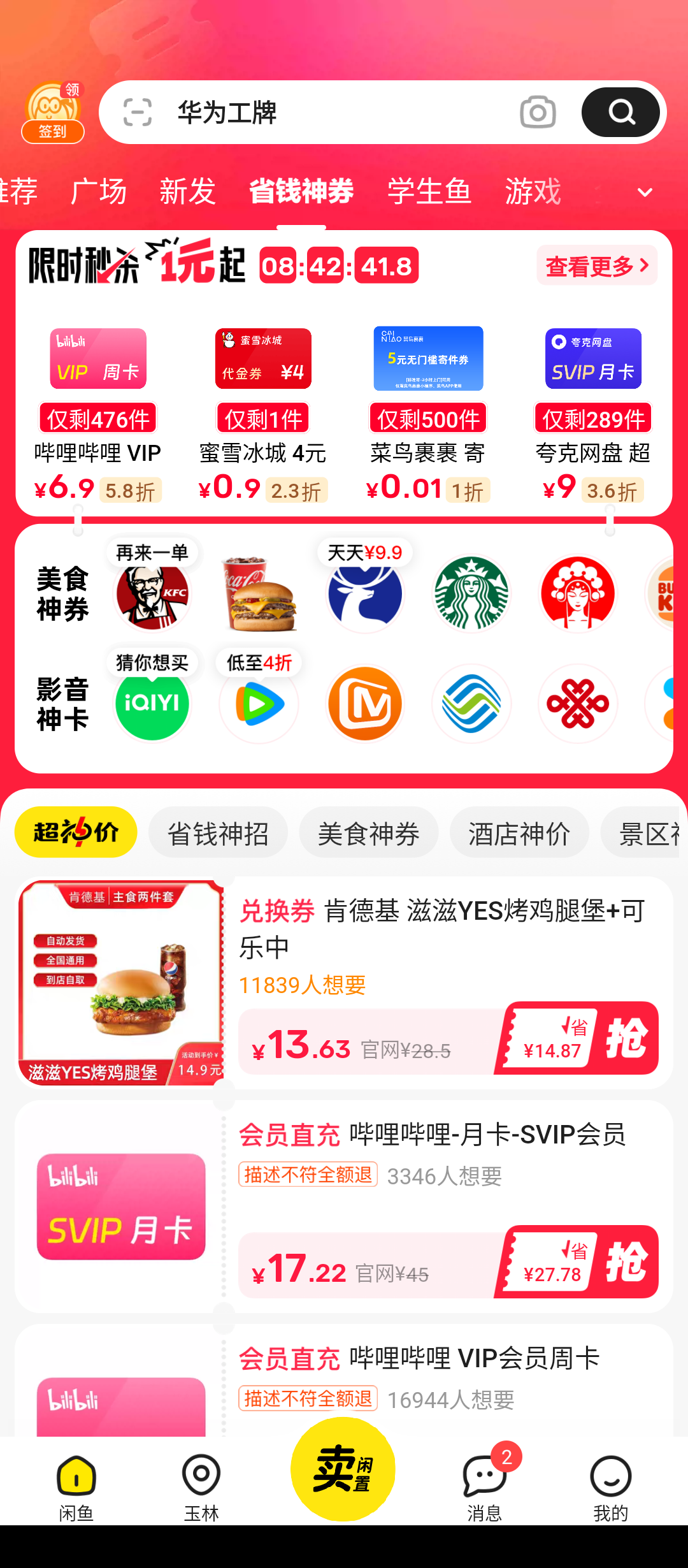Select the 省钱神招 chip
The width and height of the screenshot is (688, 1568).
coord(218,832)
